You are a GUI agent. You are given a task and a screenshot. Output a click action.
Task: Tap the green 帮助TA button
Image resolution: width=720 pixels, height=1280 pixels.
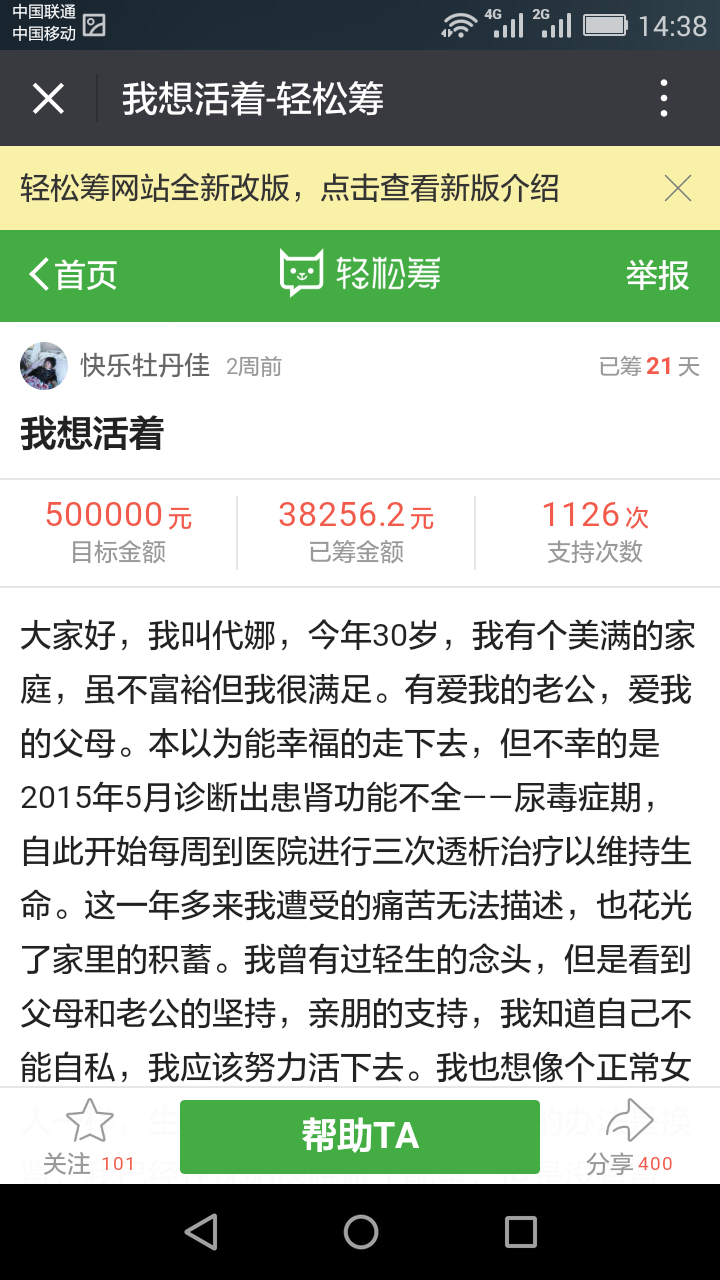click(360, 1137)
